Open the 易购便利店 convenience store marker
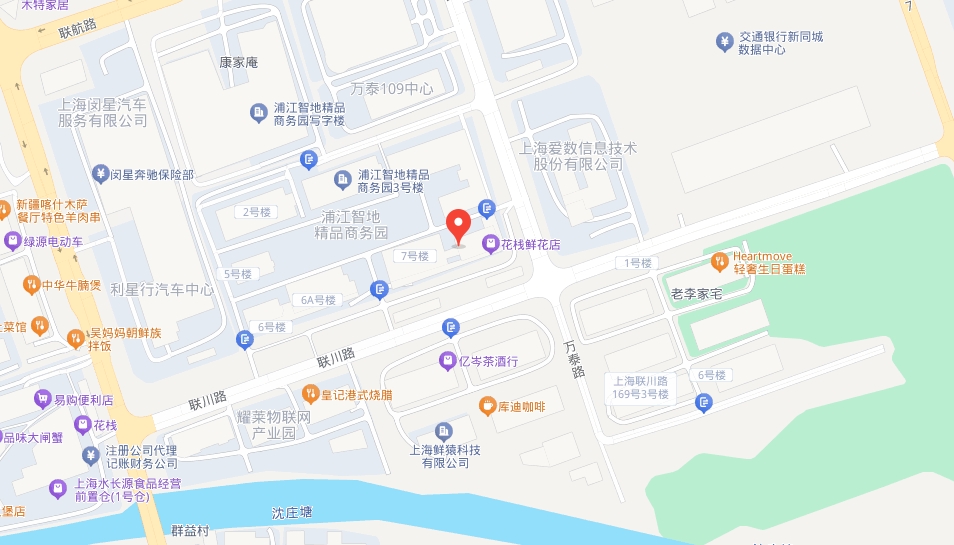 43,399
